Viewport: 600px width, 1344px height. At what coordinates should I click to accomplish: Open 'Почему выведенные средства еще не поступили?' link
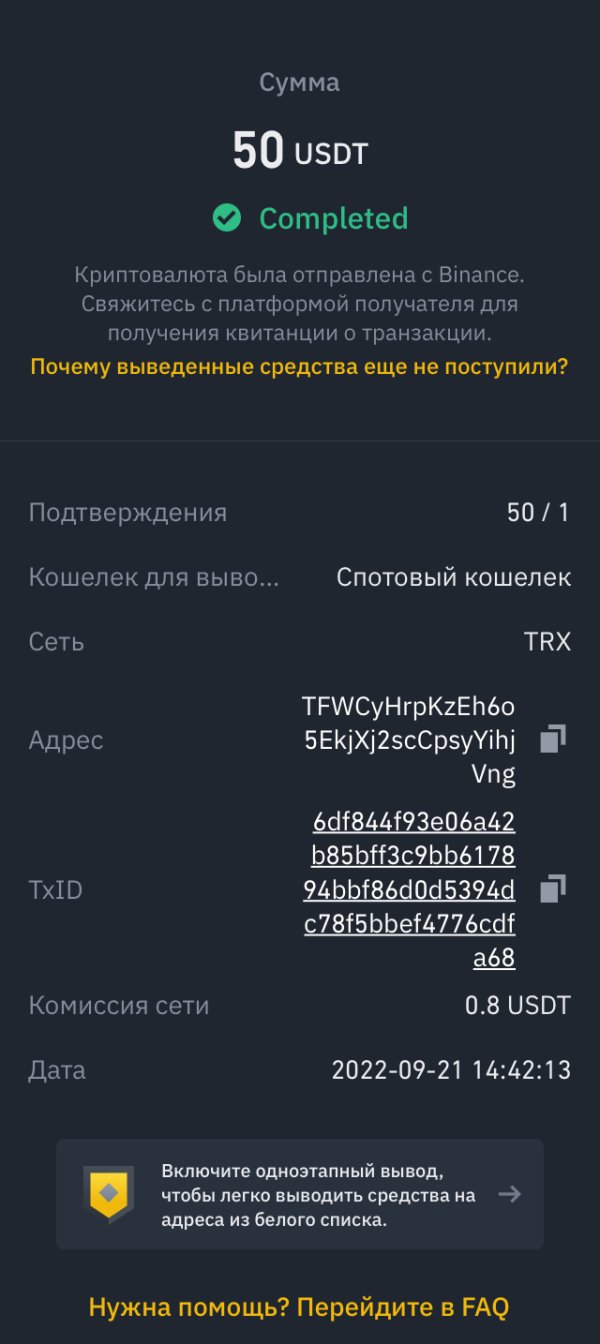[x=299, y=366]
